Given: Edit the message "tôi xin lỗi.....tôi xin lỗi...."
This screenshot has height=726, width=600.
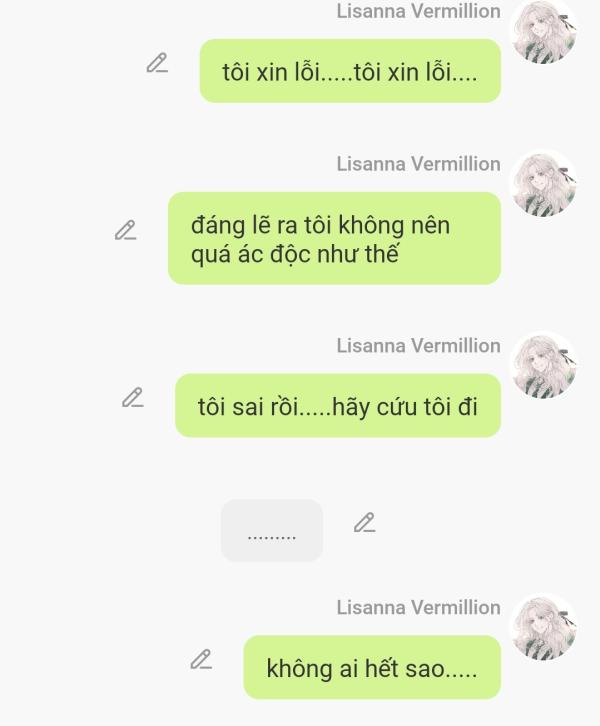Looking at the screenshot, I should pyautogui.click(x=157, y=63).
